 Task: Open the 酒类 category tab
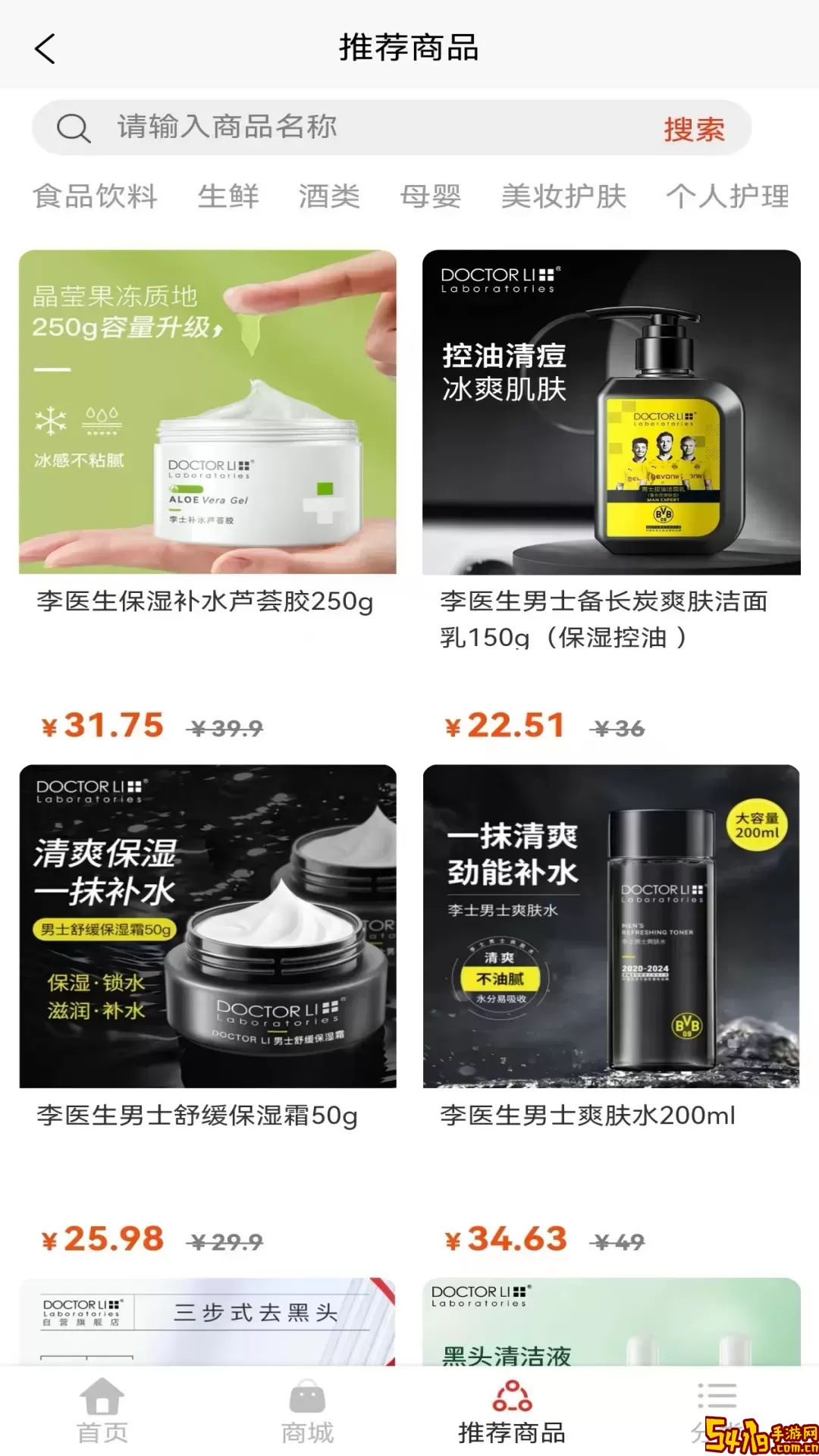tap(329, 196)
